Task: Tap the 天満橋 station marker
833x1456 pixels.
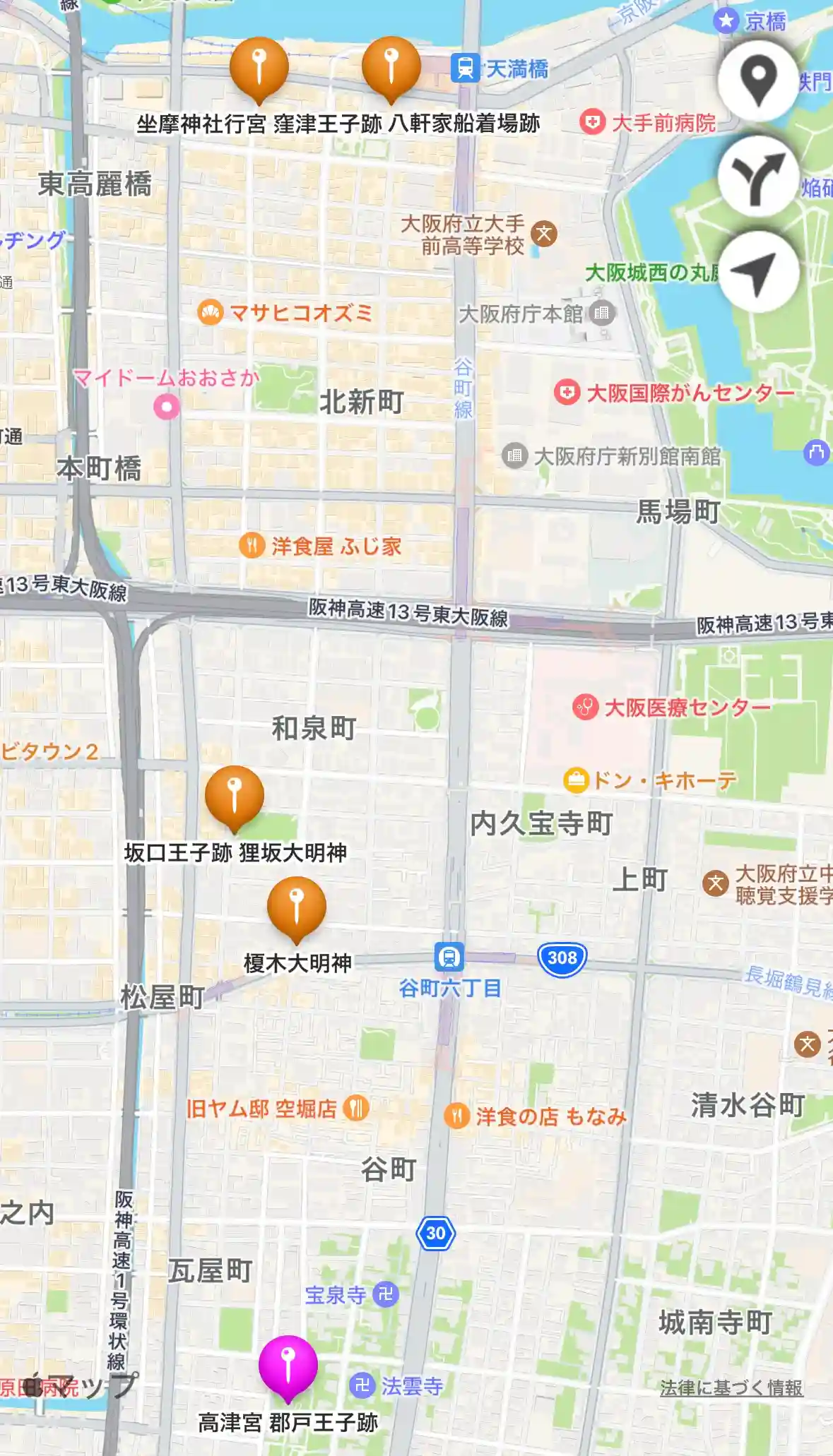Action: [466, 68]
